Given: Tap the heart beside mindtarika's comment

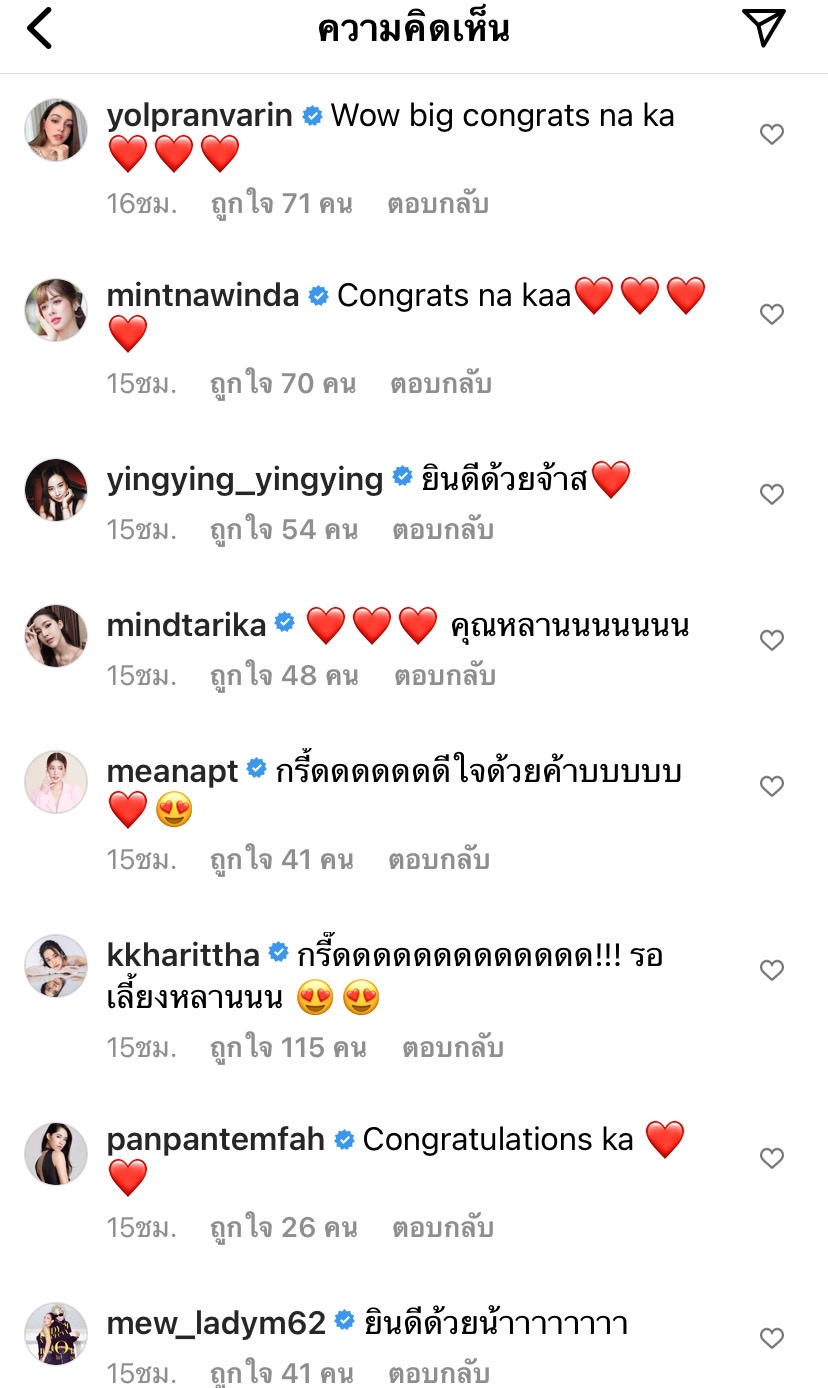Looking at the screenshot, I should pos(771,640).
